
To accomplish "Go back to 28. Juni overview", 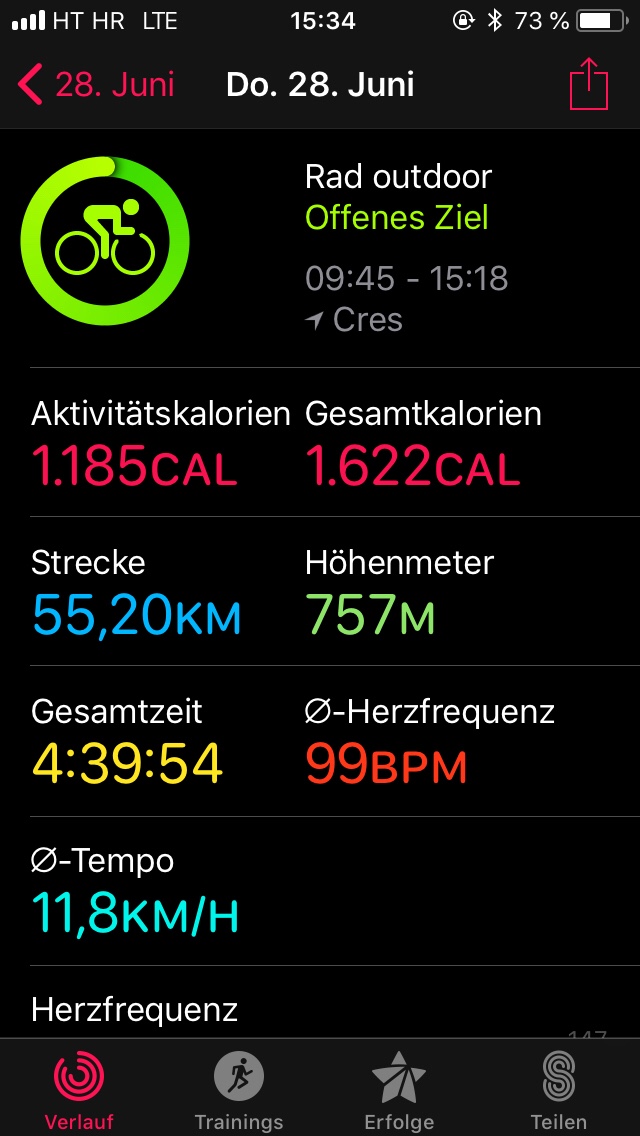I will (x=96, y=85).
